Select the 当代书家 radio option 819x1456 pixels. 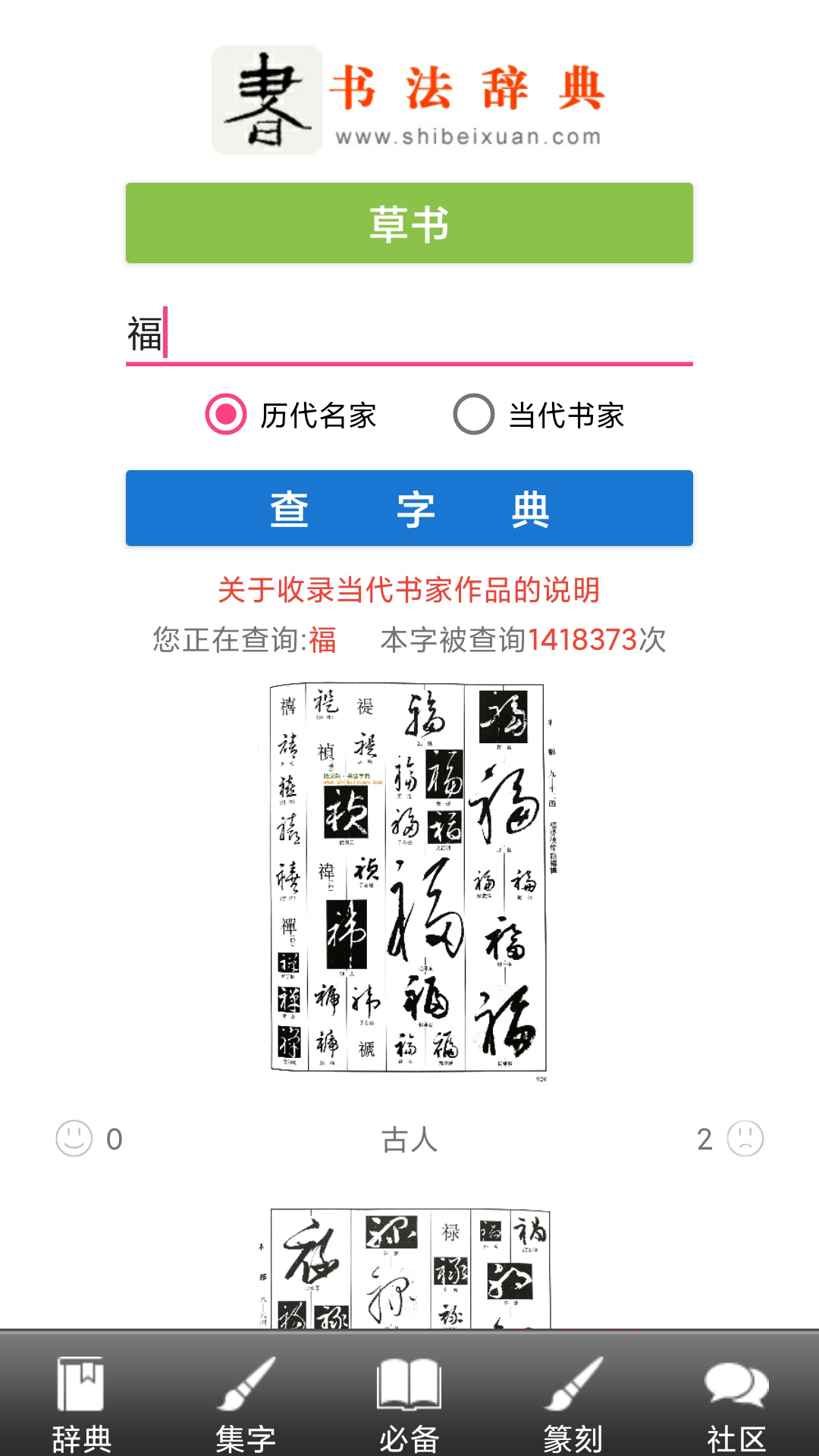tap(474, 415)
